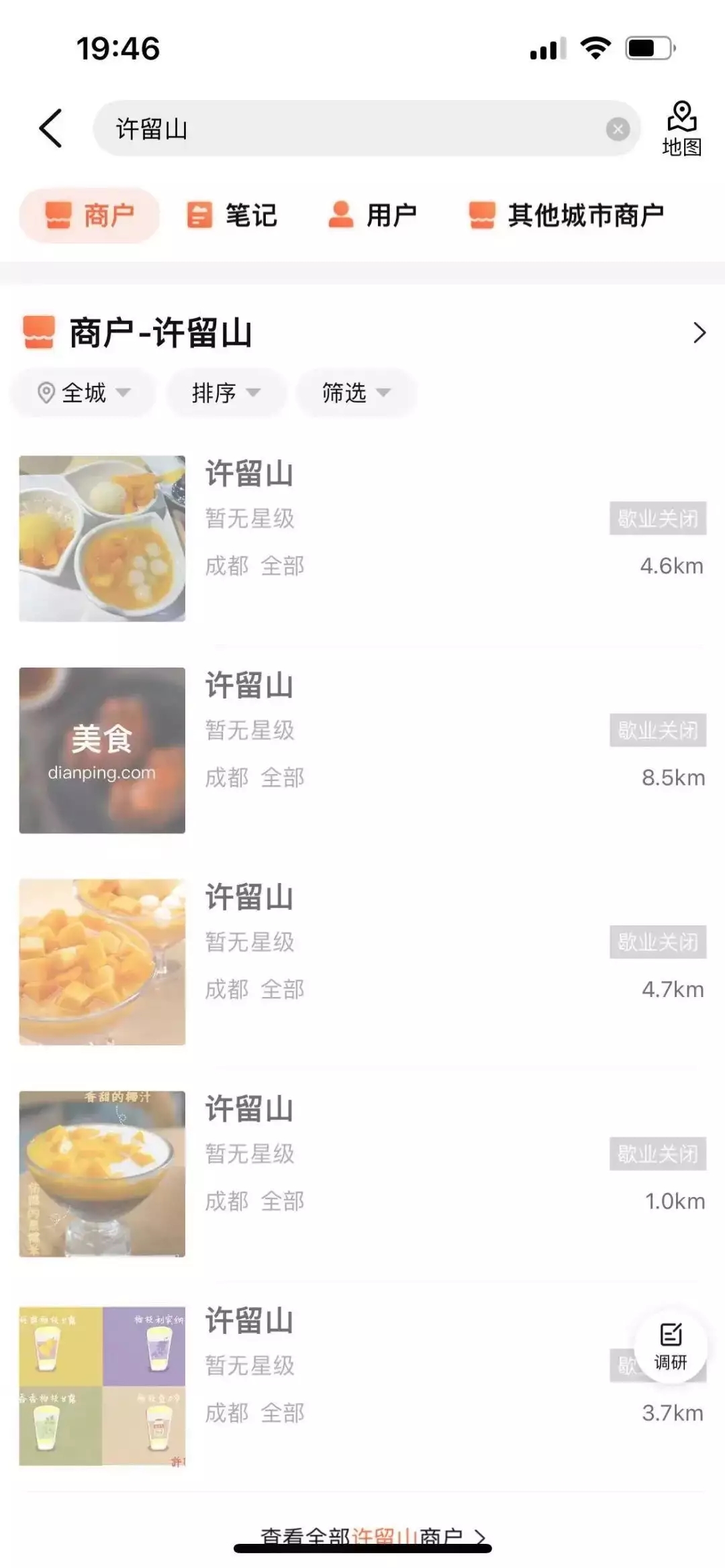Tap the 许留山 search field

(x=349, y=128)
